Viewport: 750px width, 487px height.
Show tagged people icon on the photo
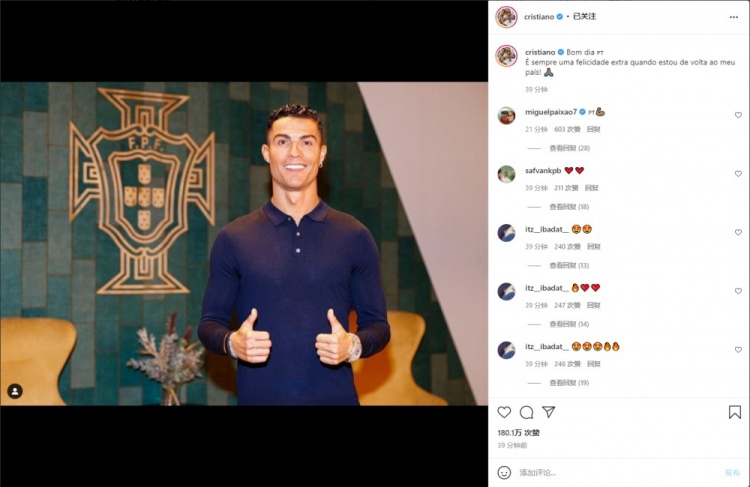(x=15, y=391)
